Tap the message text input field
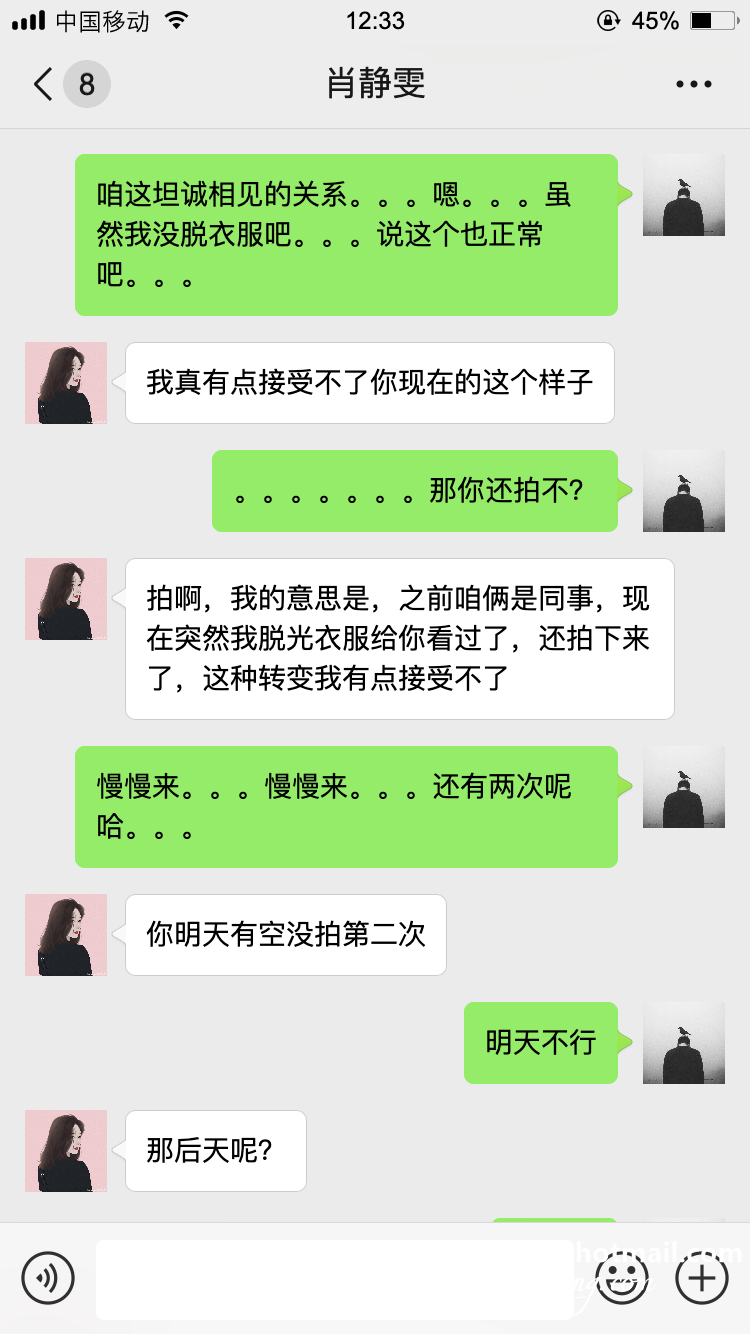The width and height of the screenshot is (750, 1334). pyautogui.click(x=335, y=1278)
